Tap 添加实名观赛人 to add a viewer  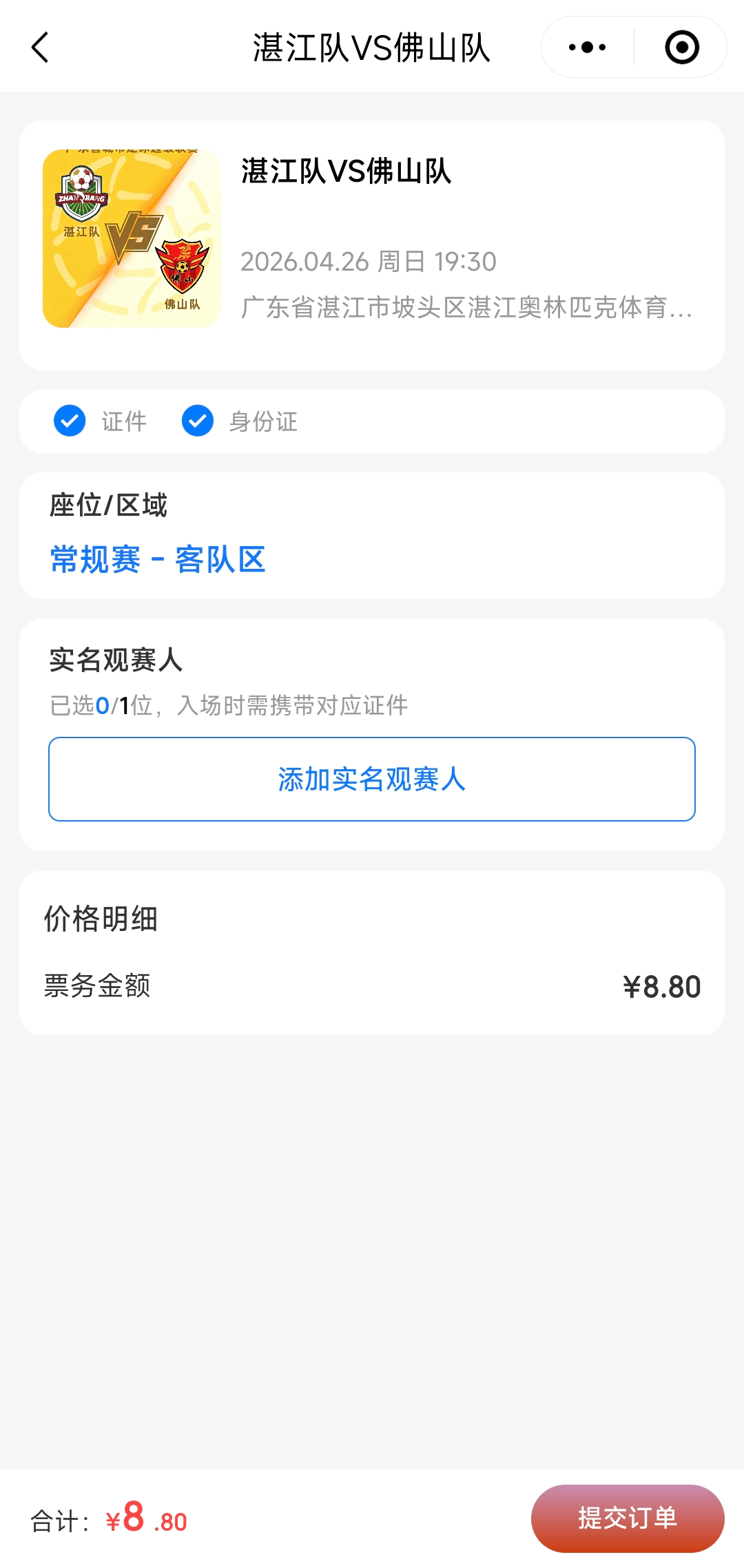click(371, 779)
